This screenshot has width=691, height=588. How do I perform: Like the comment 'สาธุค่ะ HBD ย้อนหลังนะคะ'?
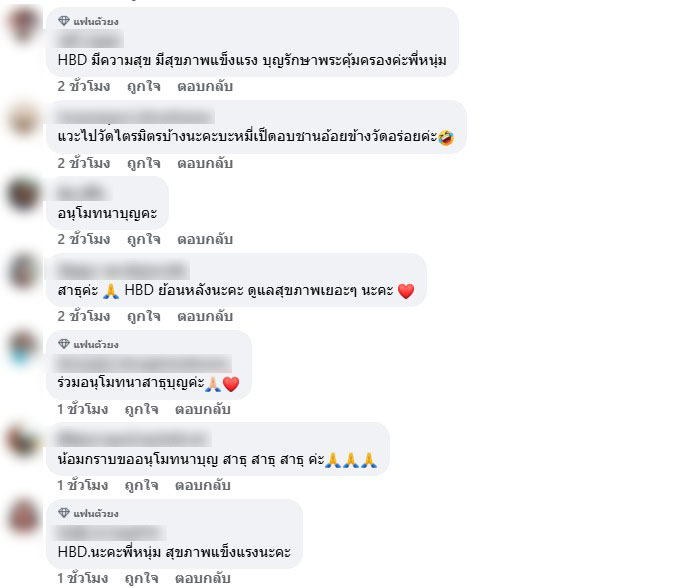[x=144, y=316]
